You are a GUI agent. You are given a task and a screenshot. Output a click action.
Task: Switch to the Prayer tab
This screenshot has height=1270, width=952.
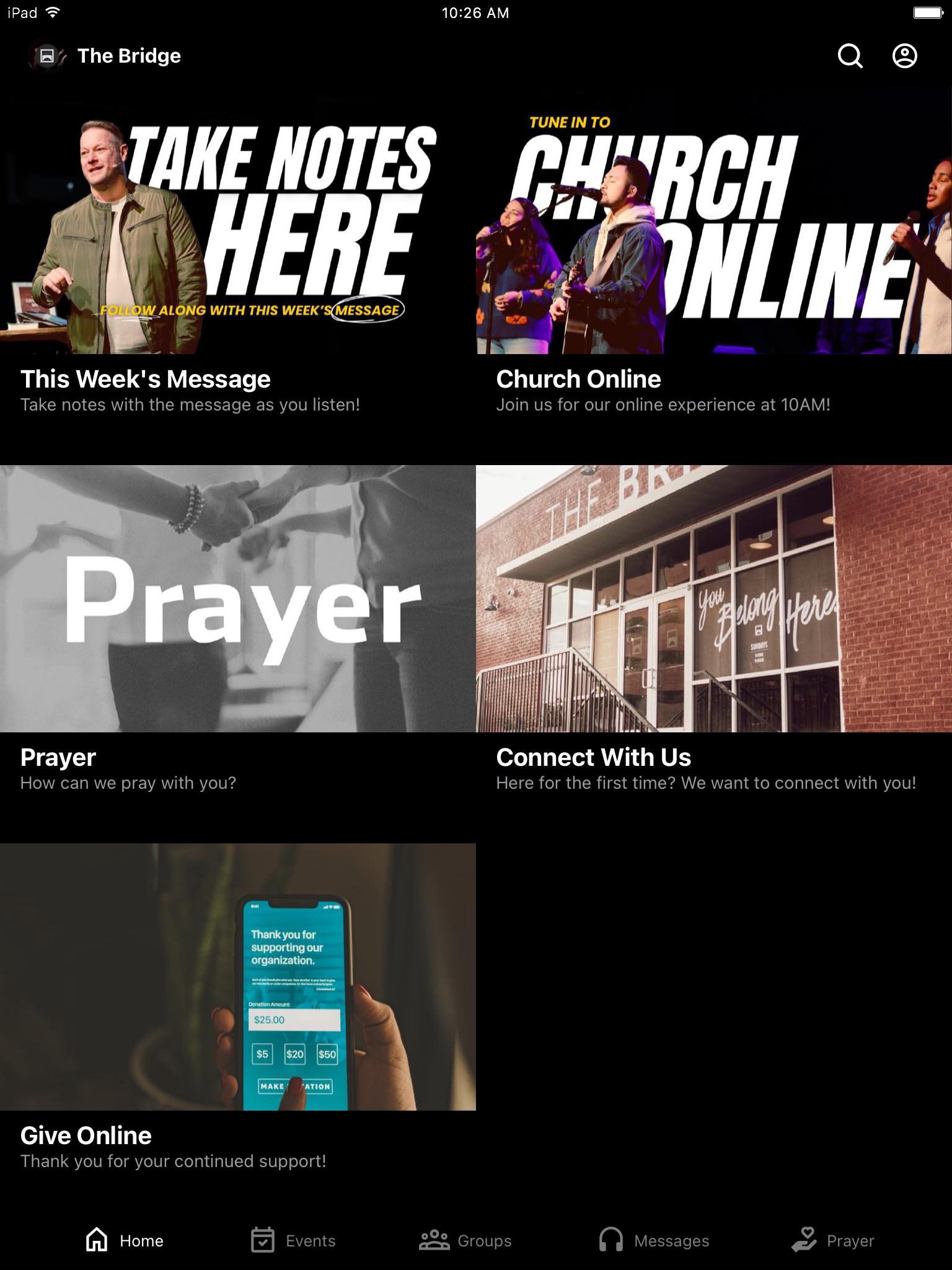[832, 1240]
